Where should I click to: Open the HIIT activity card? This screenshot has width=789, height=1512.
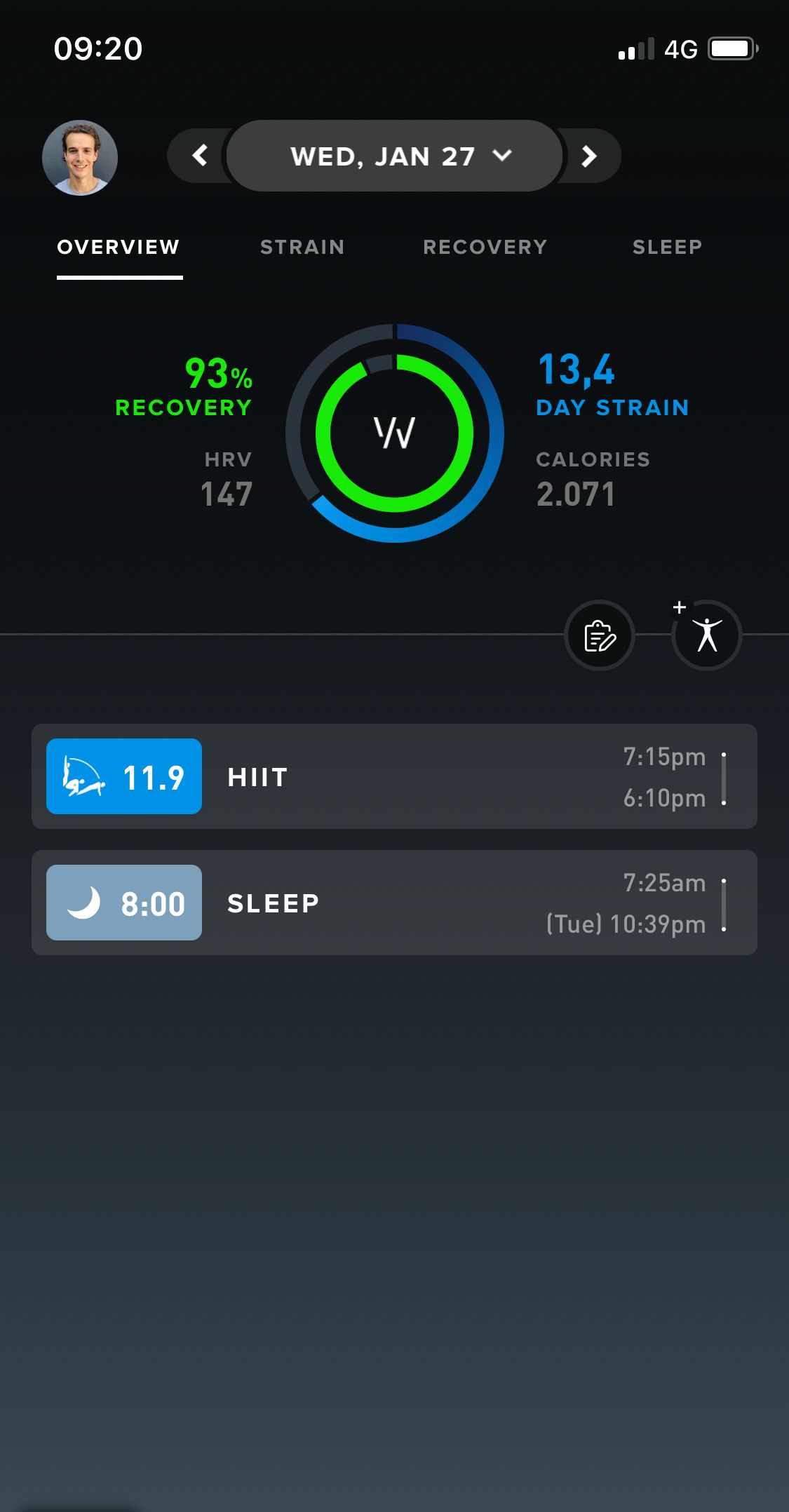(394, 776)
